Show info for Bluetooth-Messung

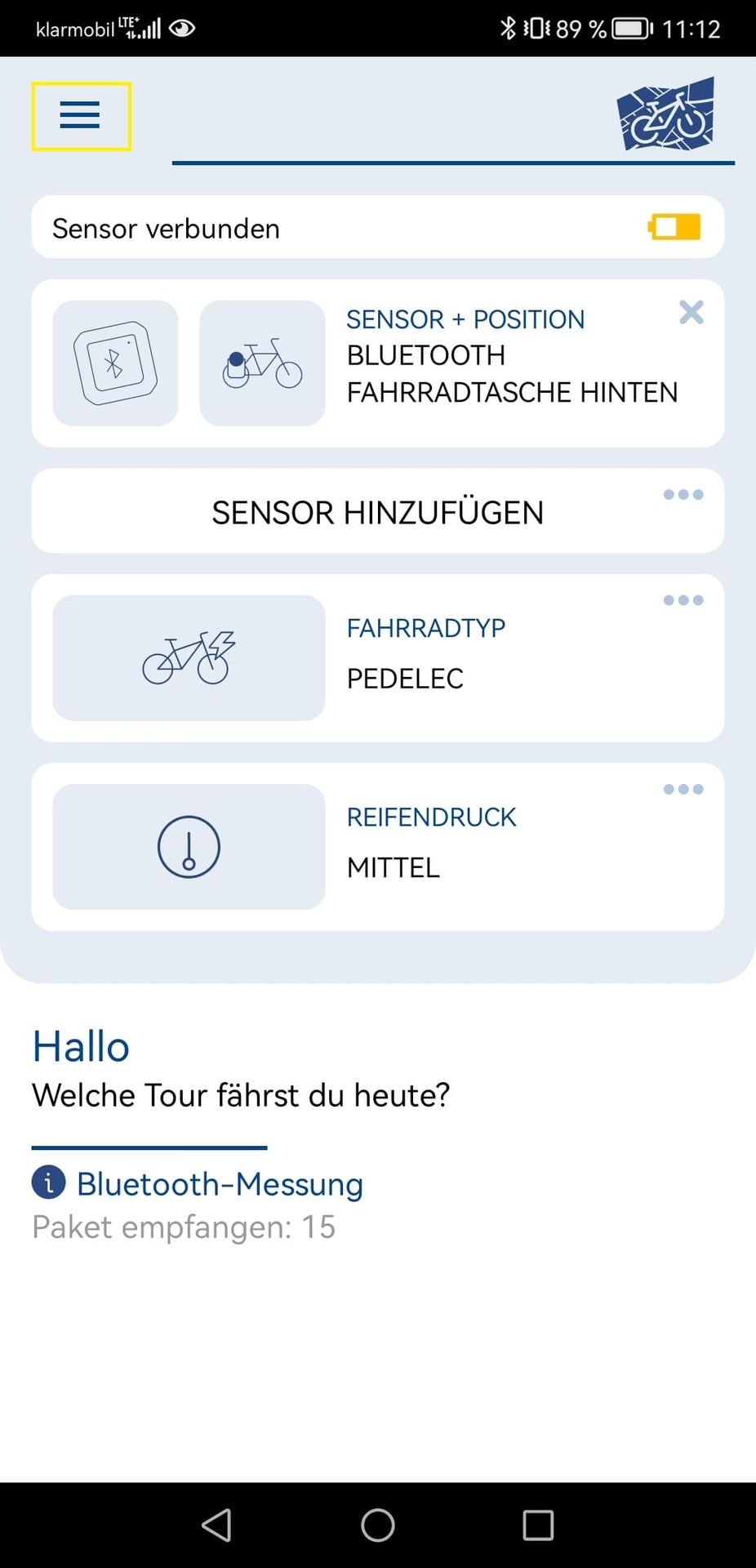[x=48, y=1183]
